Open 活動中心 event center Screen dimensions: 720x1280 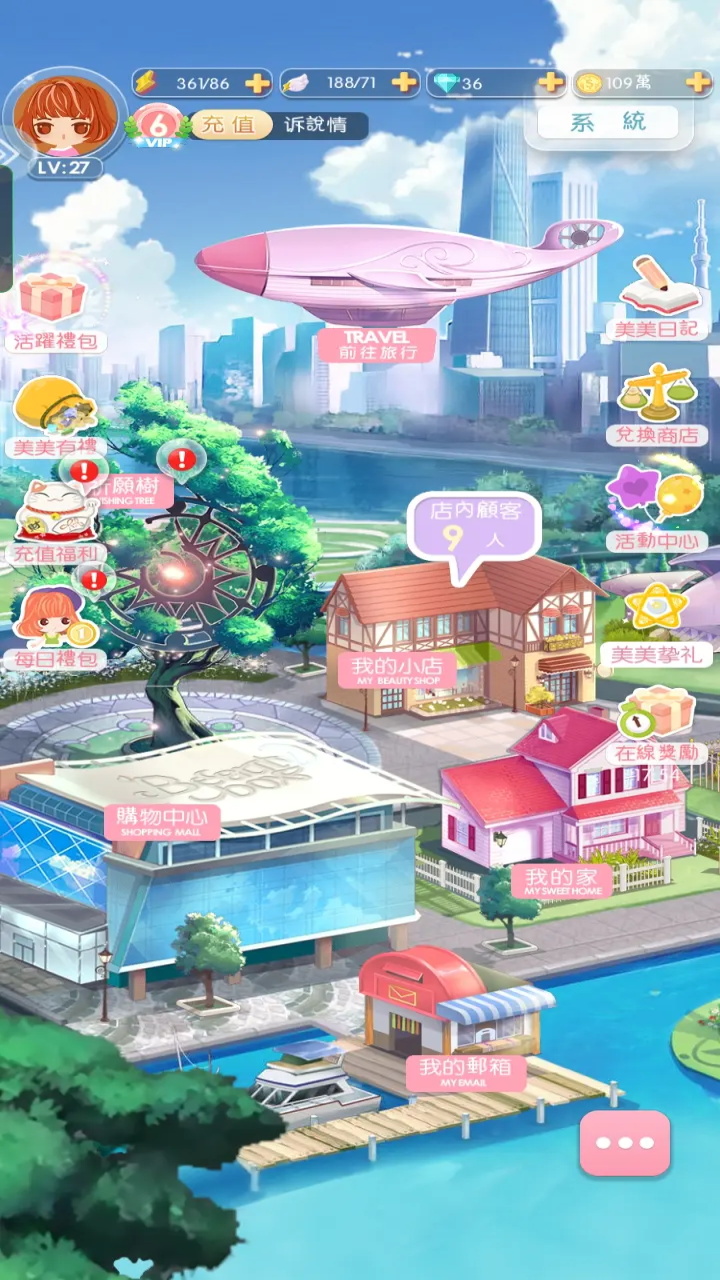tap(656, 505)
